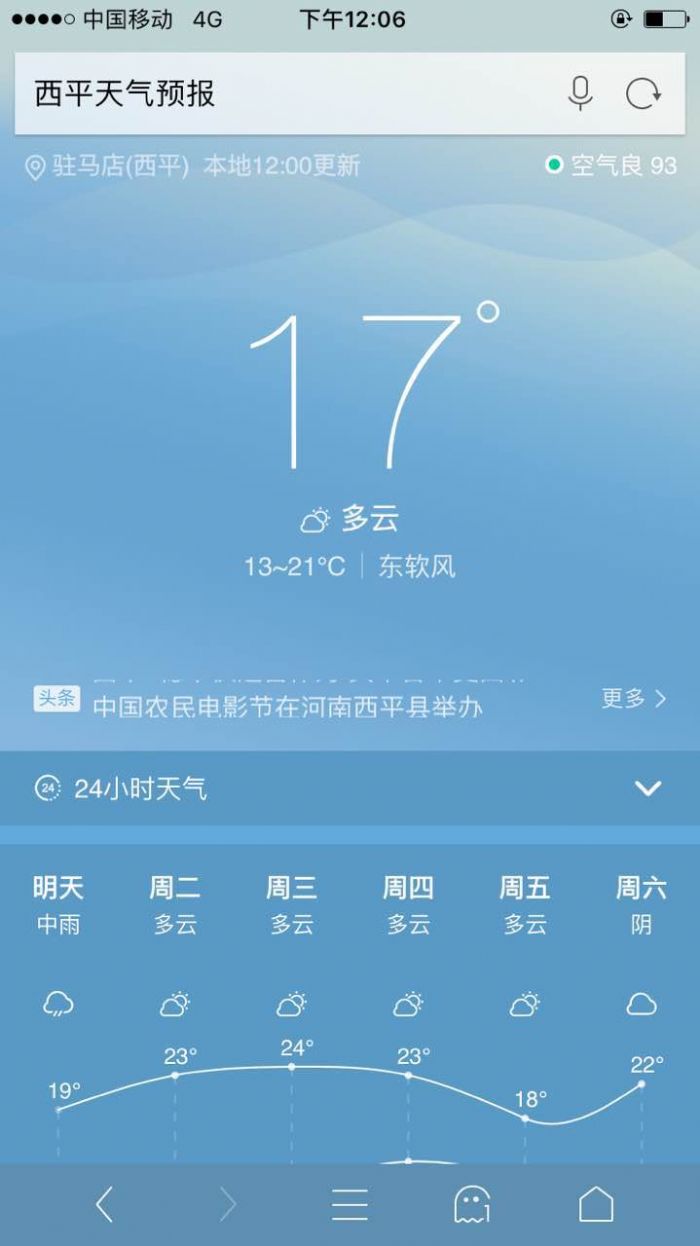Go back to the previous page
The height and width of the screenshot is (1246, 700).
coord(104,1205)
